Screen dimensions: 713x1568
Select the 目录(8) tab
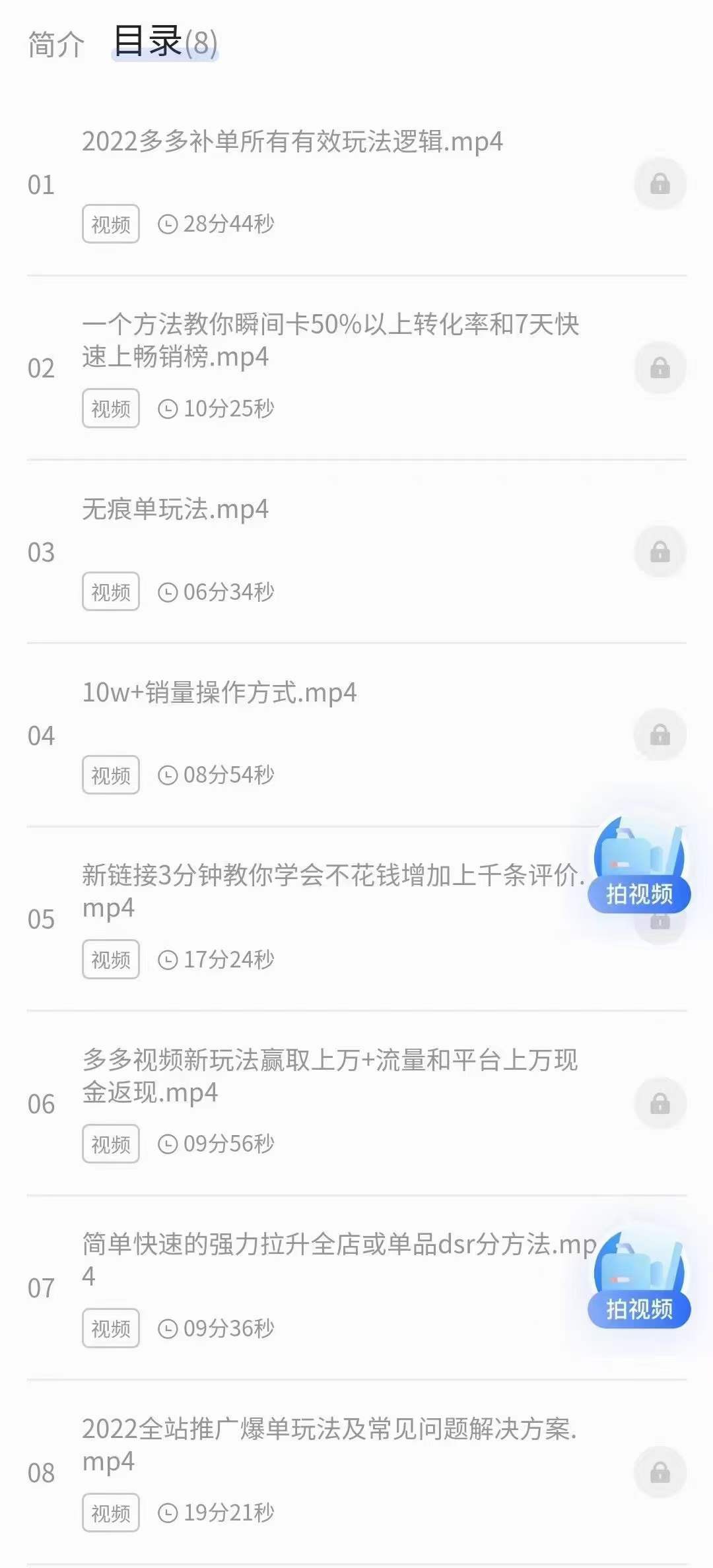165,42
